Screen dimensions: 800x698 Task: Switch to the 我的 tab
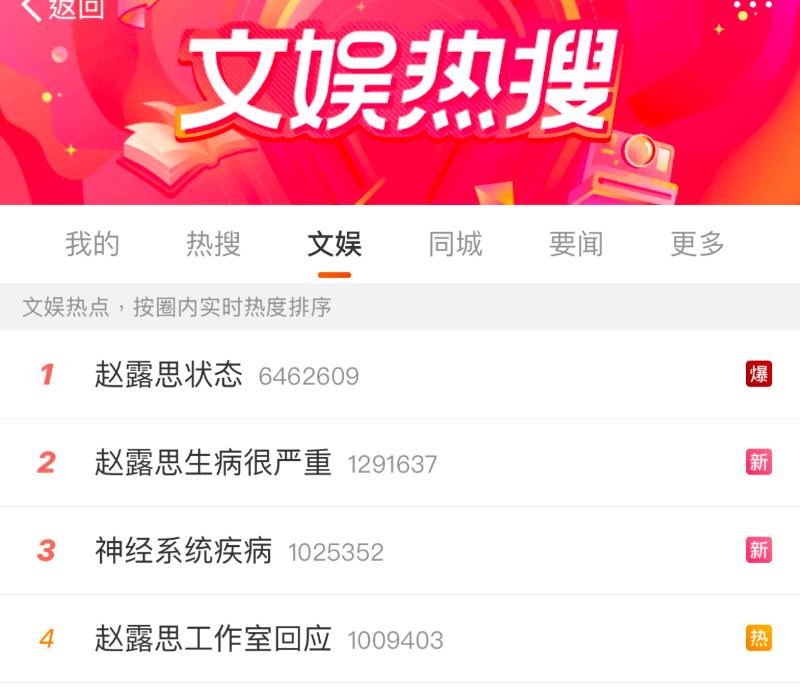[x=92, y=243]
